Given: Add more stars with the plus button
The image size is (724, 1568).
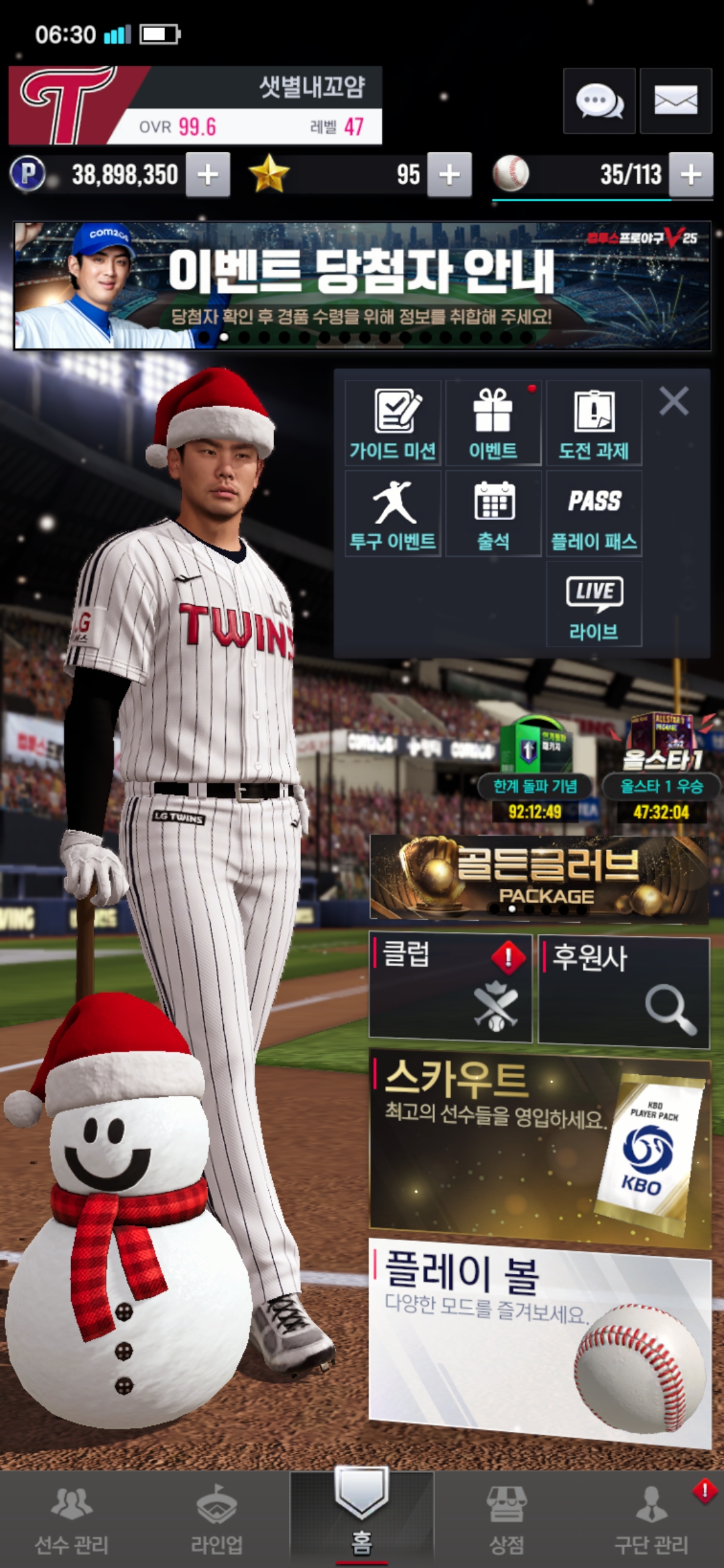Looking at the screenshot, I should (x=449, y=175).
